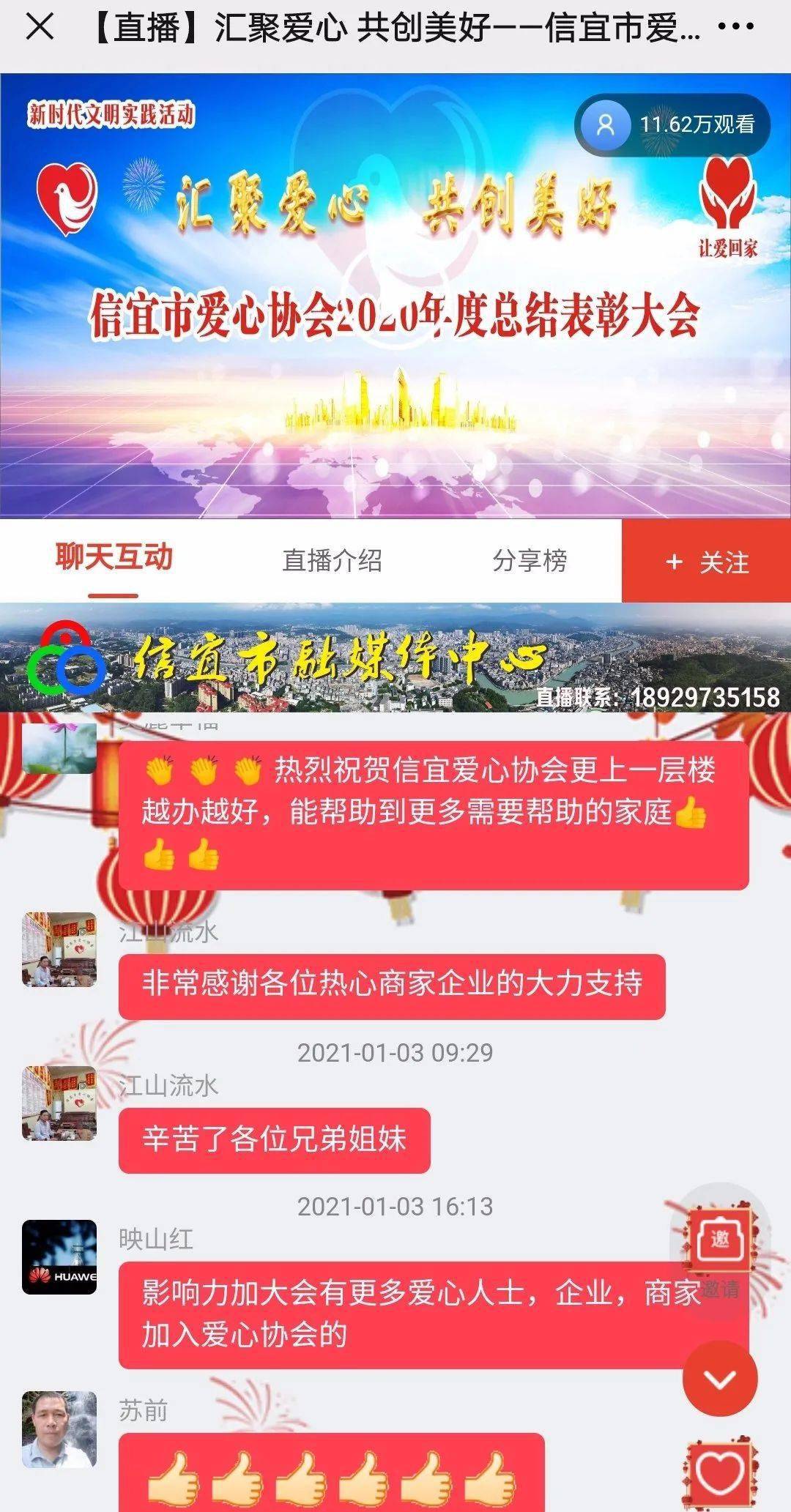791x1512 pixels.
Task: Switch to the 聊天互动 tab
Action: 114,558
